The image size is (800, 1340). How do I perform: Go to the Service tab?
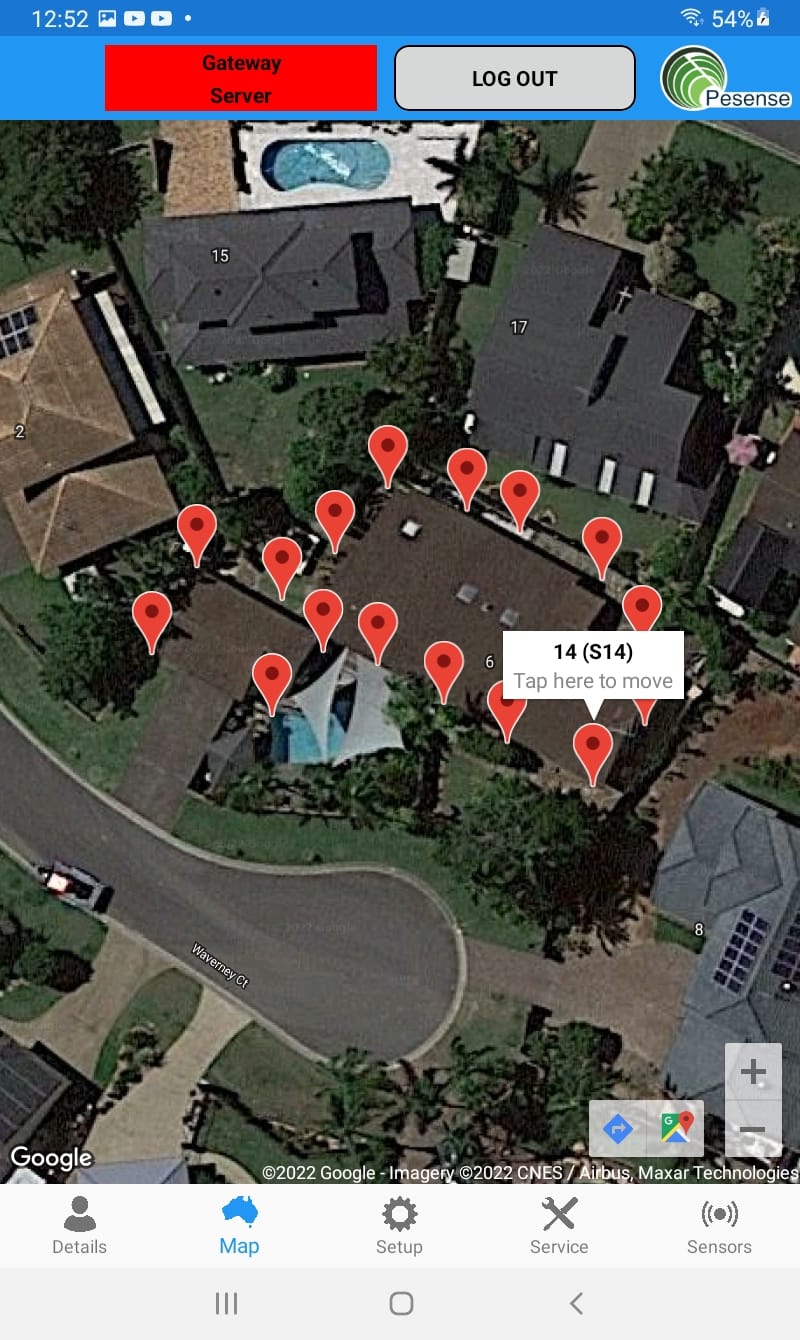(x=559, y=1225)
